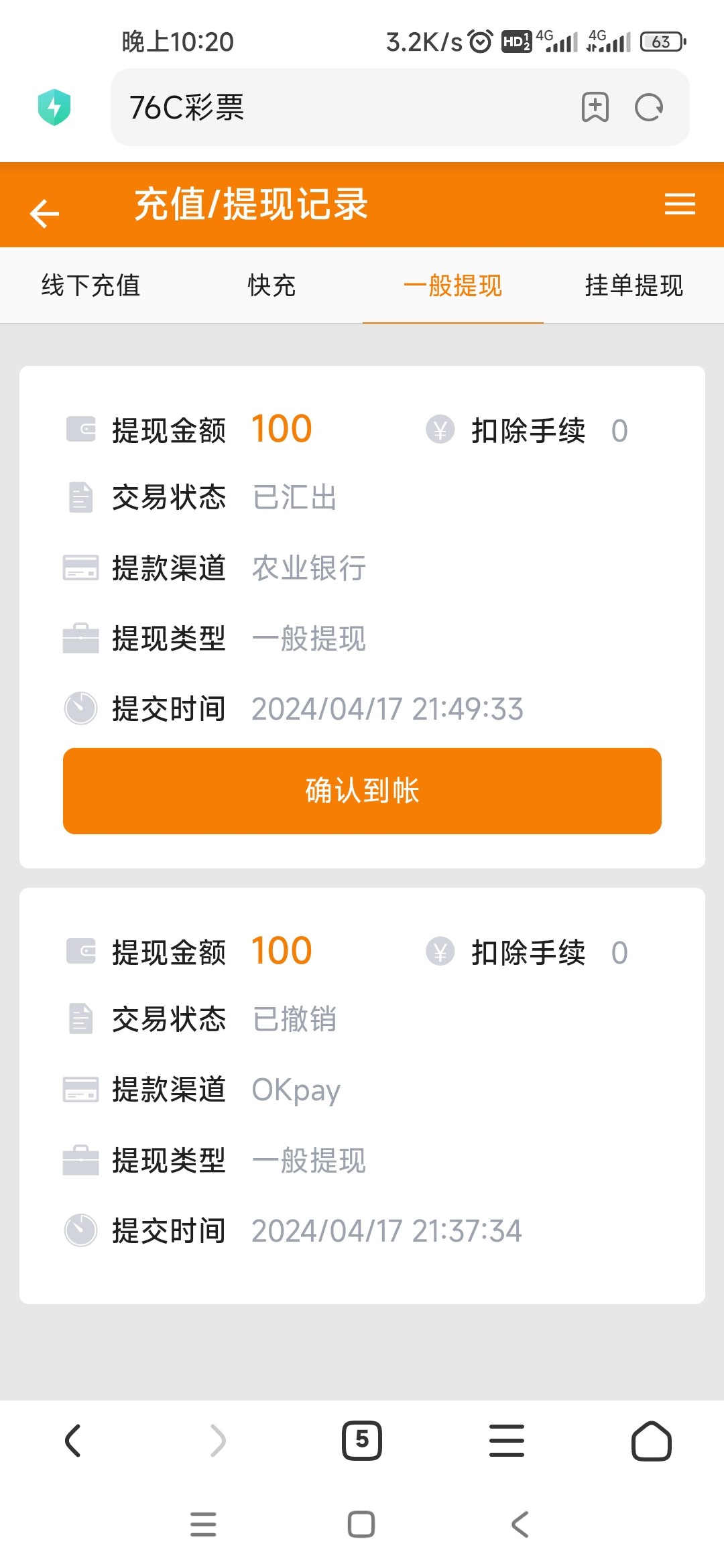Go back using the orange header arrow
Viewport: 724px width, 1568px height.
(x=45, y=213)
